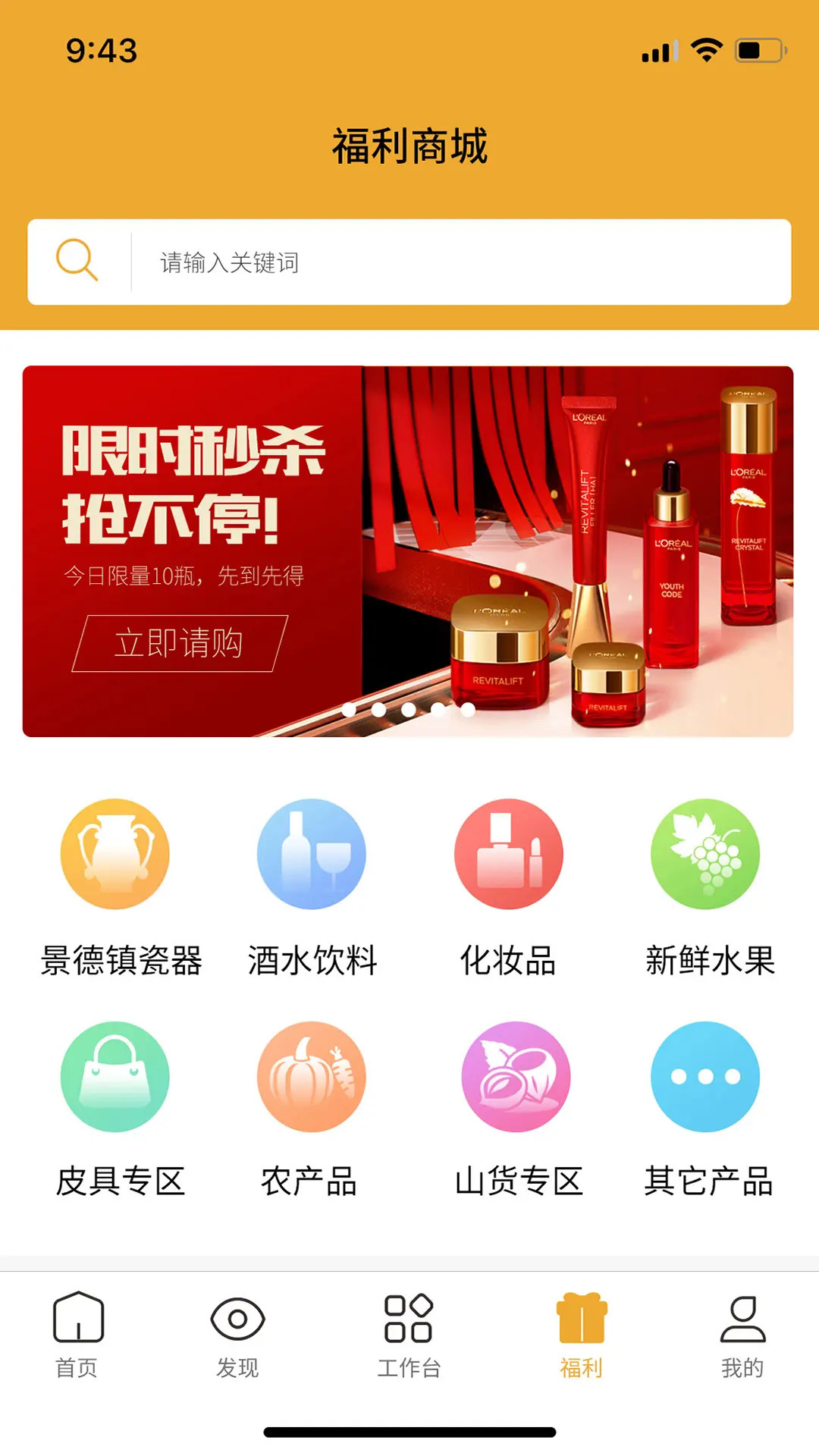Tap the 化妆品 cosmetics category icon
Screen dimensions: 819x1456
click(509, 854)
